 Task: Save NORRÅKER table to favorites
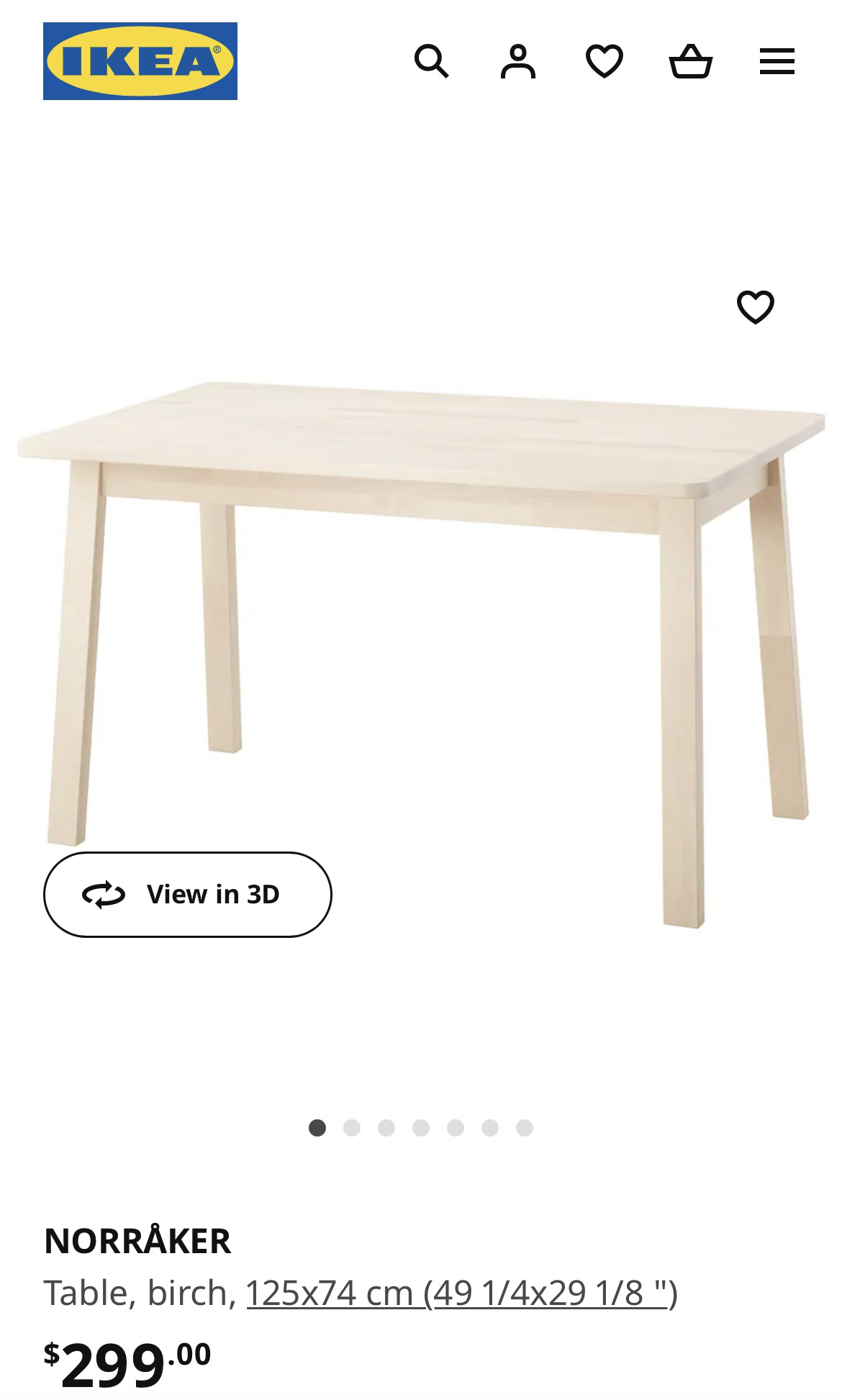755,307
